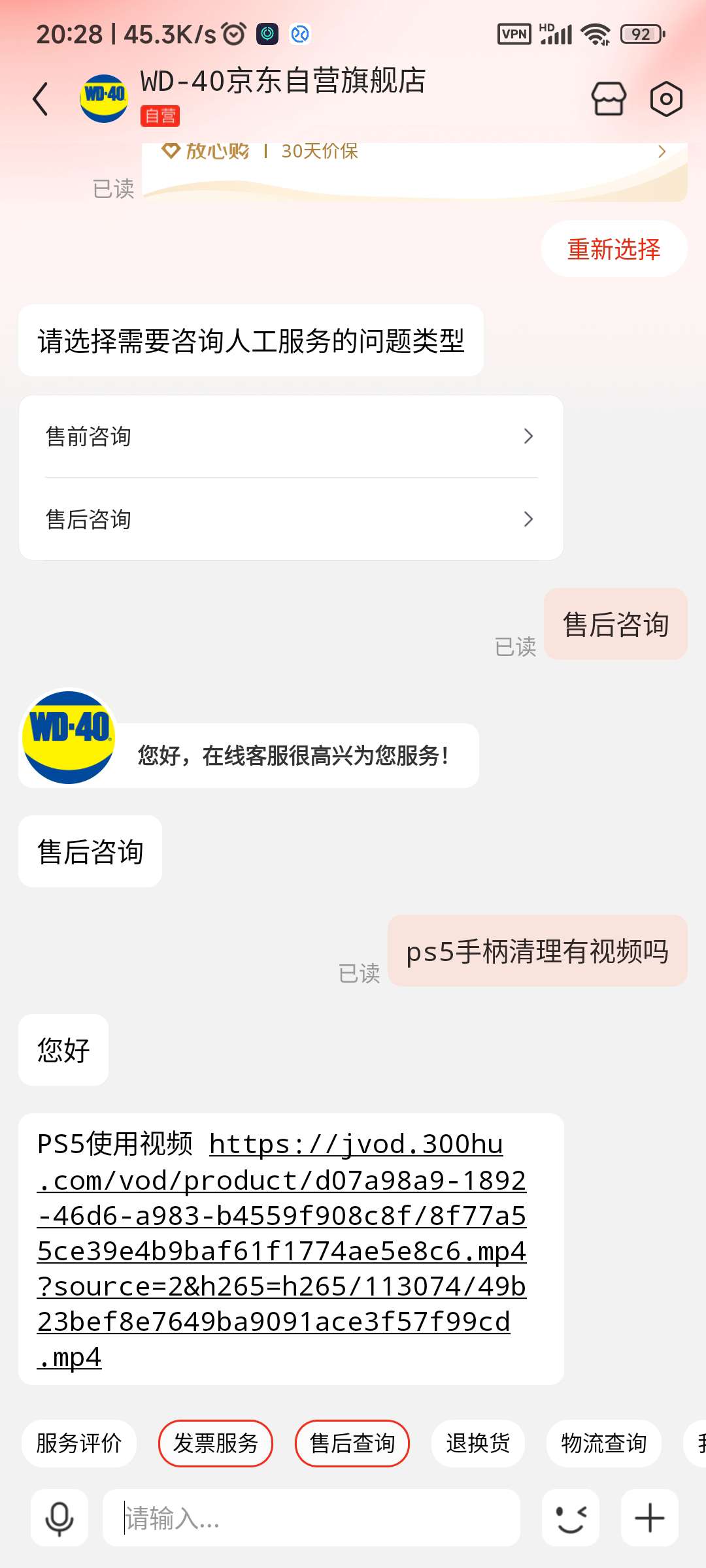Open the 放心购 30天价保 banner
This screenshot has height=1568, width=706.
[x=415, y=171]
